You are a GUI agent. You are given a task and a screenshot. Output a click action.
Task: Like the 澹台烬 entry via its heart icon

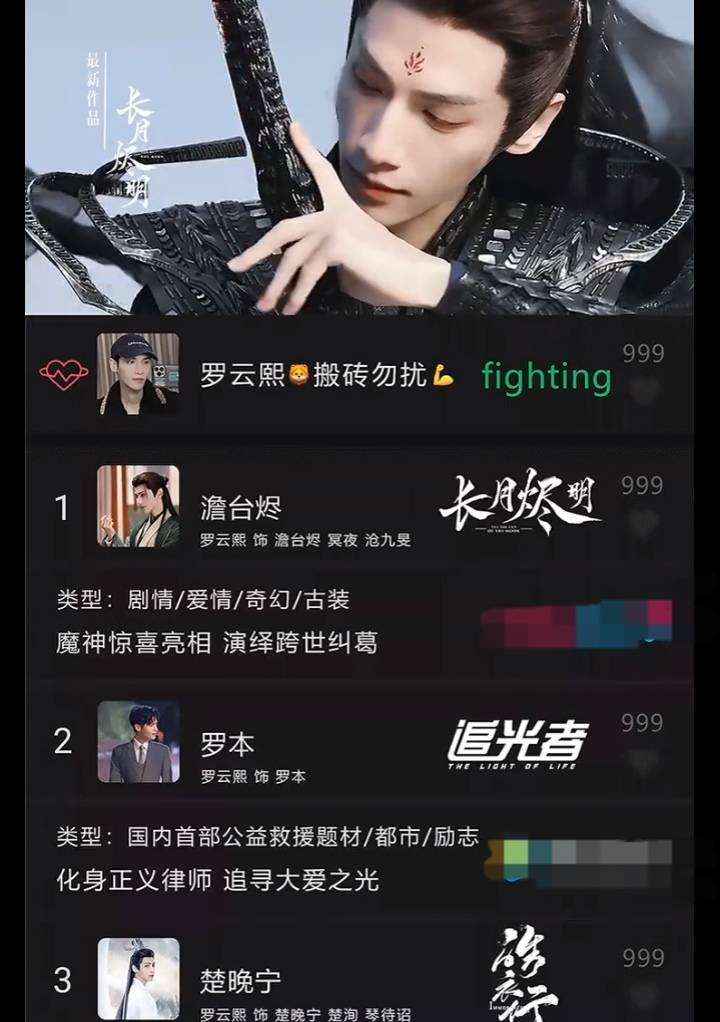click(x=645, y=520)
